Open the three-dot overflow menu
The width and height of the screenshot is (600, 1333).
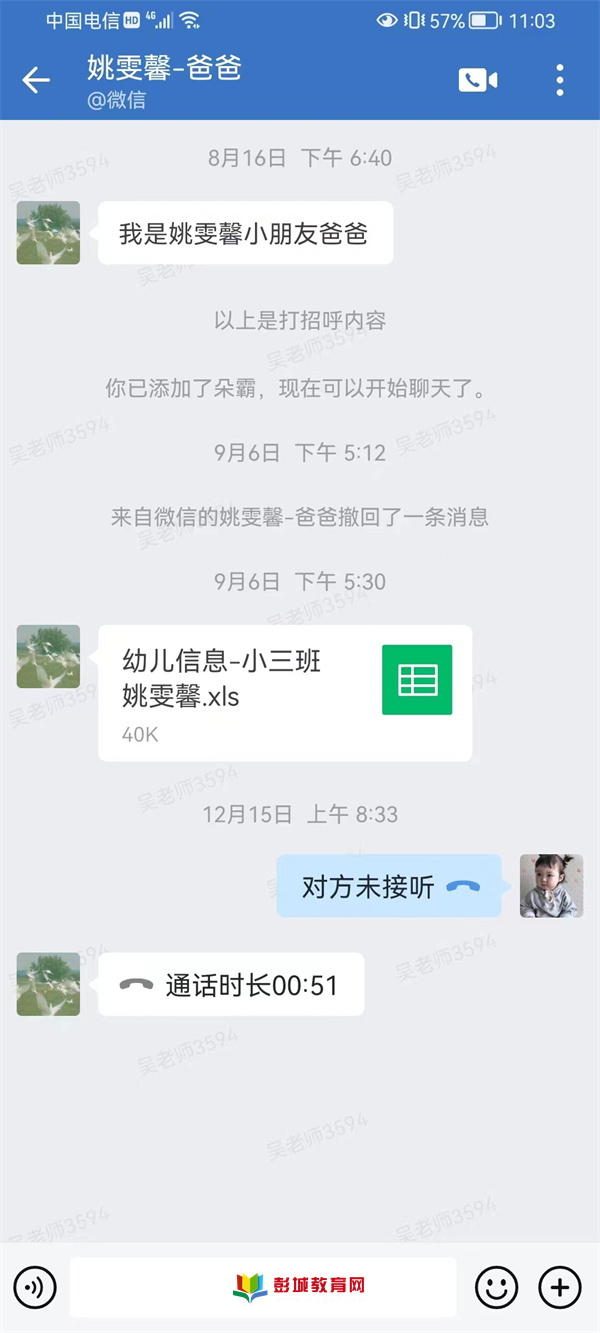[x=560, y=80]
